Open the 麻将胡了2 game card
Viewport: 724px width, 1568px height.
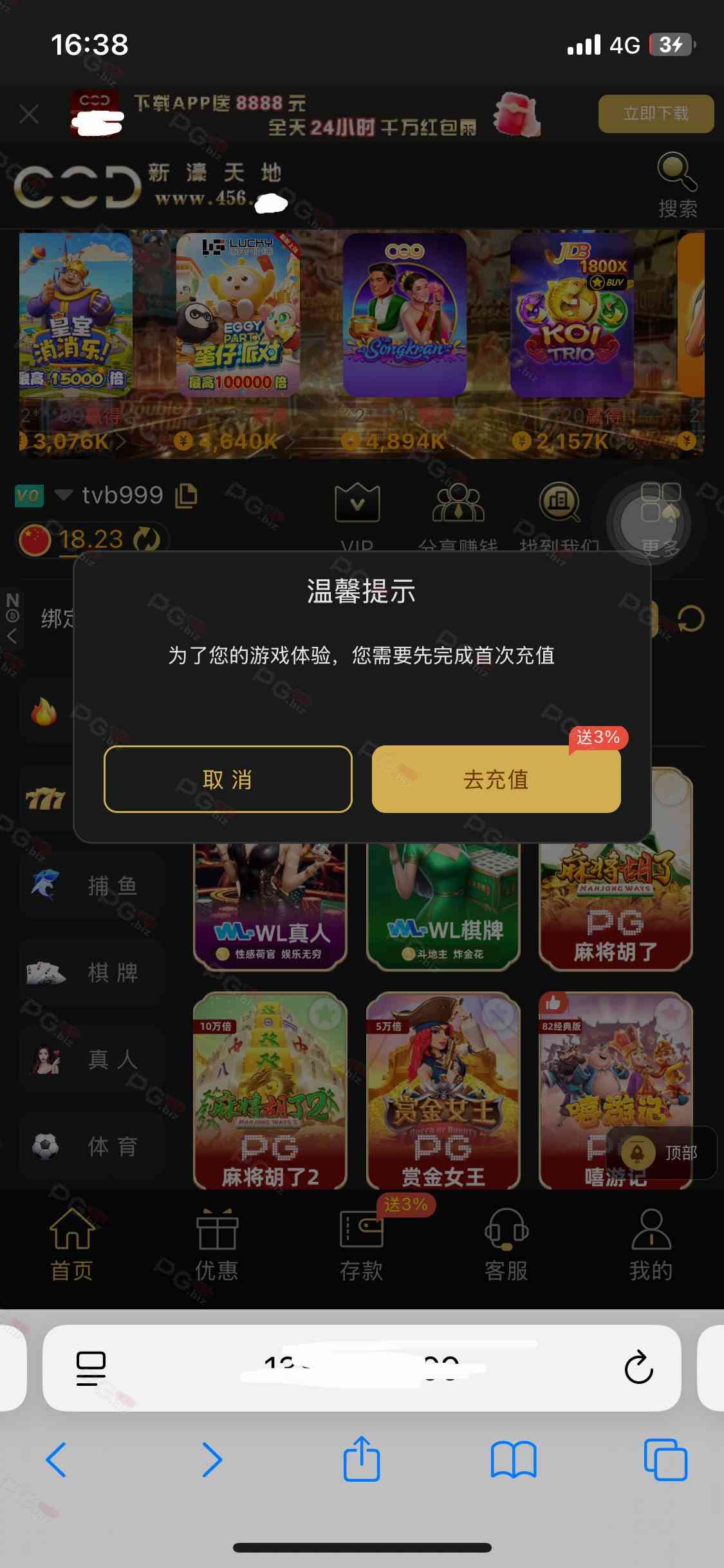pos(270,1090)
